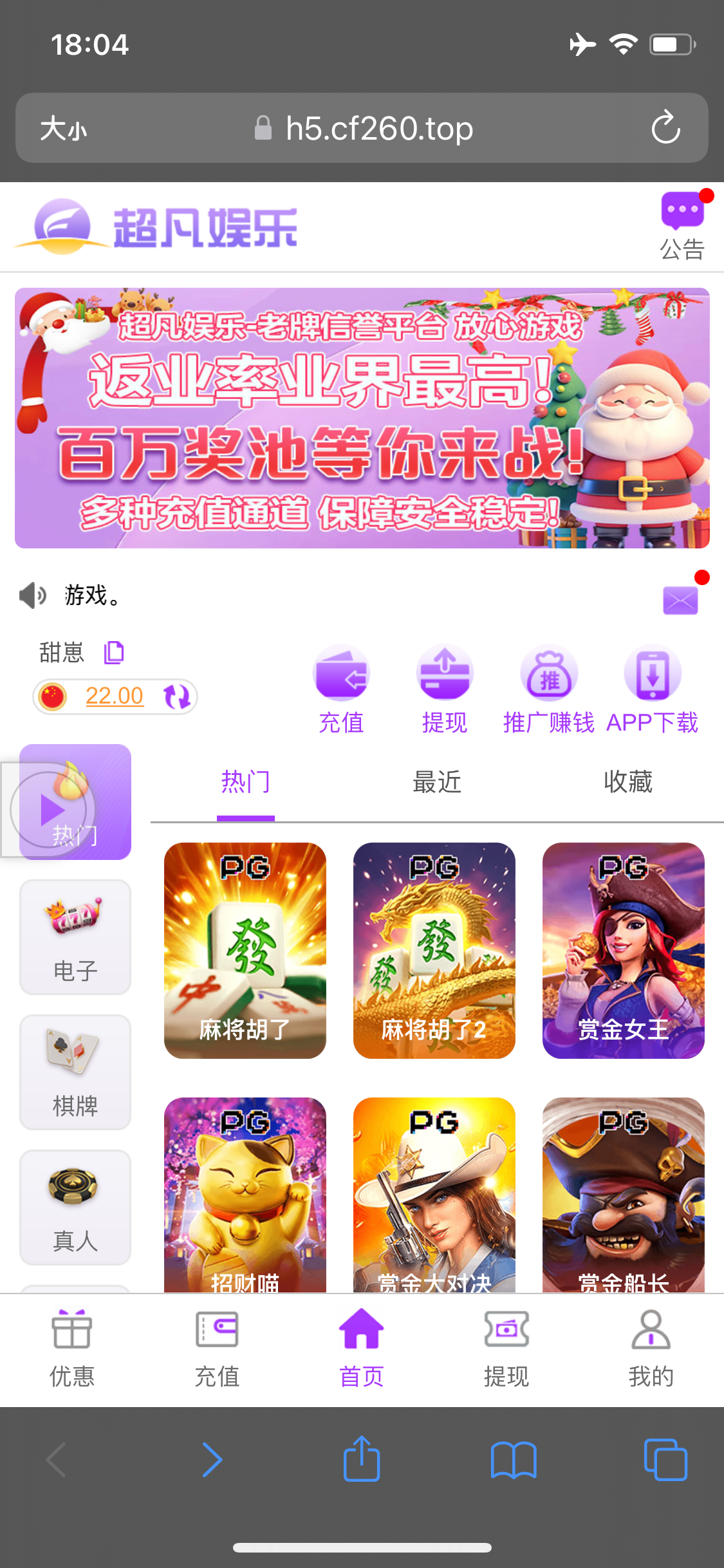This screenshot has width=724, height=1568.
Task: Select the 棋牌 game category
Action: tap(75, 1072)
